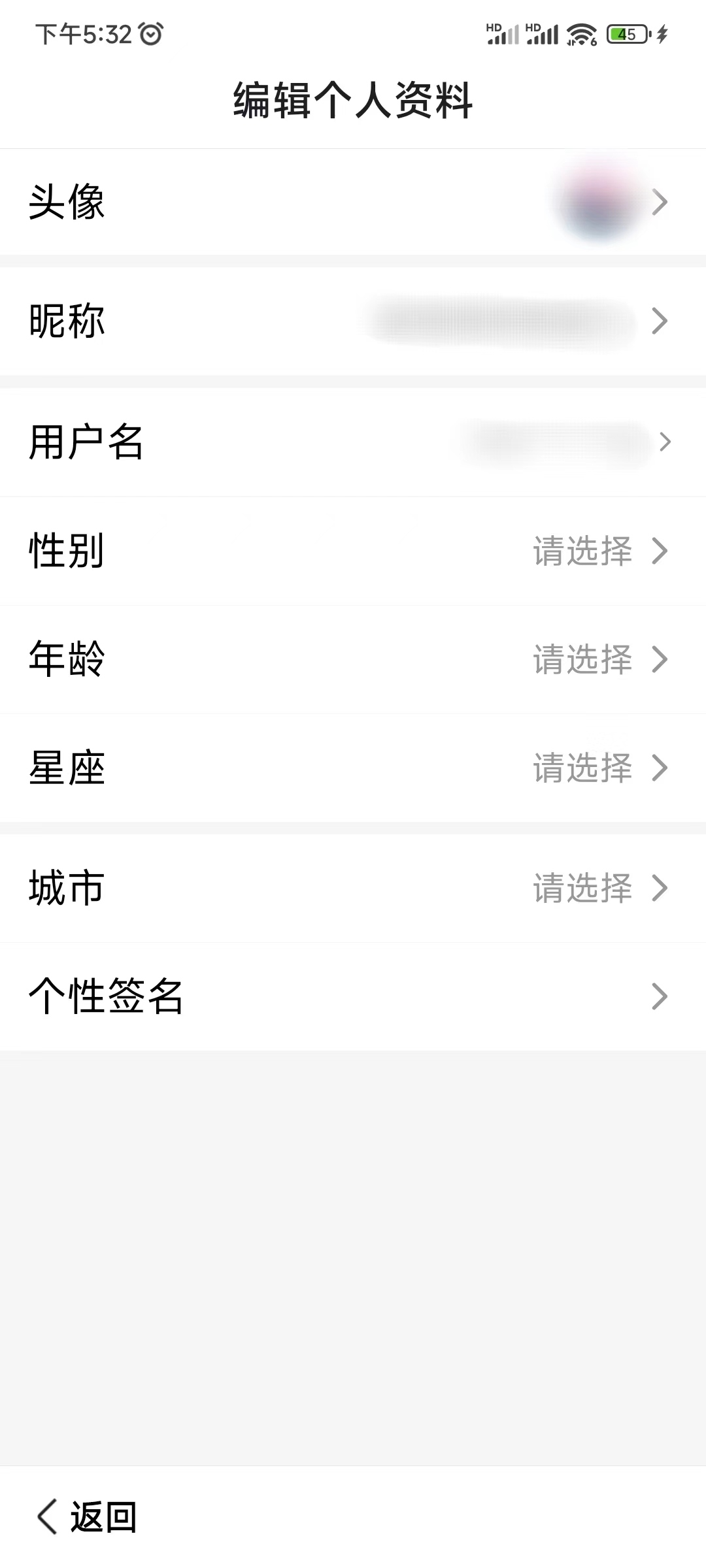Tap the 编辑个人资料 title
Image resolution: width=706 pixels, height=1568 pixels.
[353, 98]
